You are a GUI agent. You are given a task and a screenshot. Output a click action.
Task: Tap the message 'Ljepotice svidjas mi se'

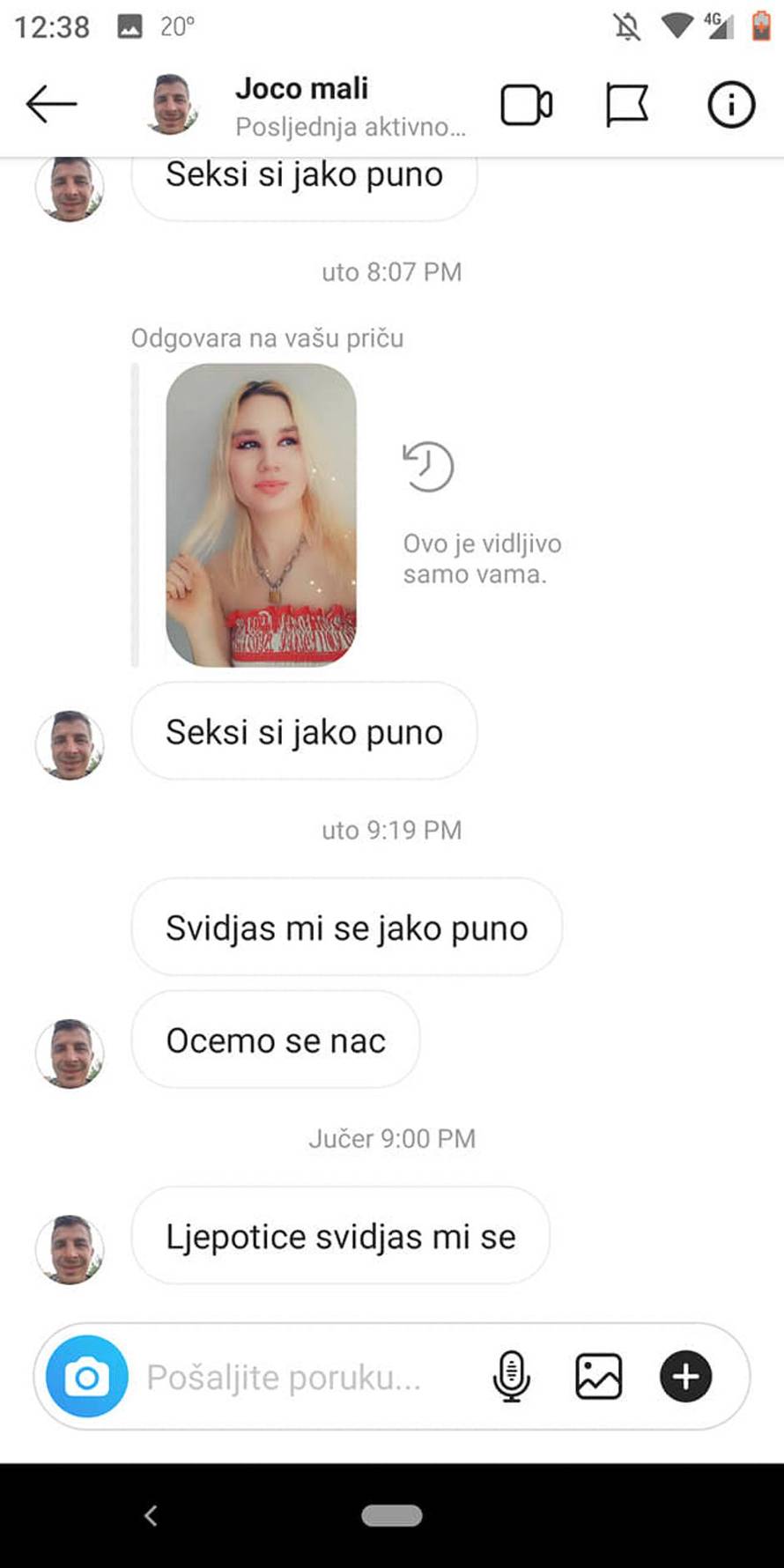pos(341,1236)
